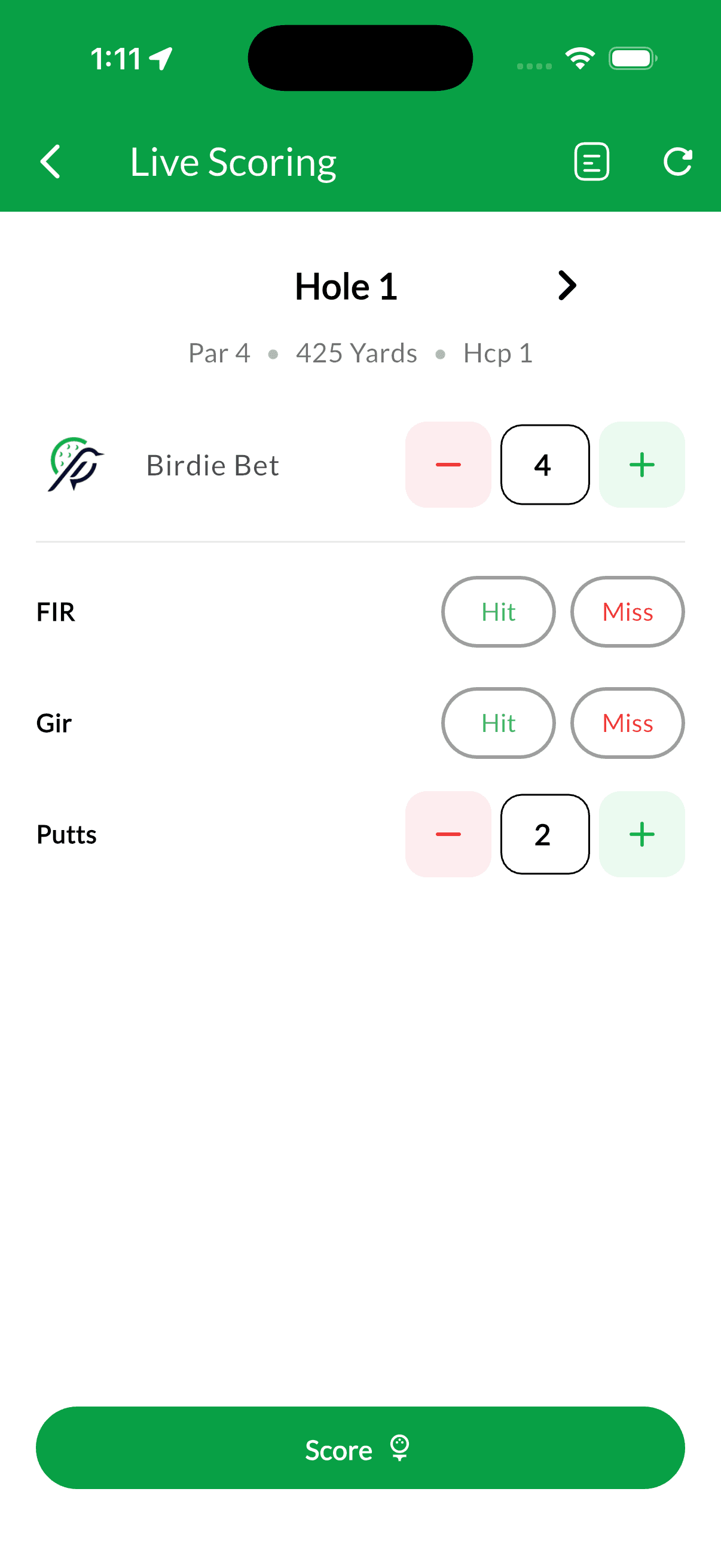721x1568 pixels.
Task: Open the scorecard summary icon
Action: 591,161
